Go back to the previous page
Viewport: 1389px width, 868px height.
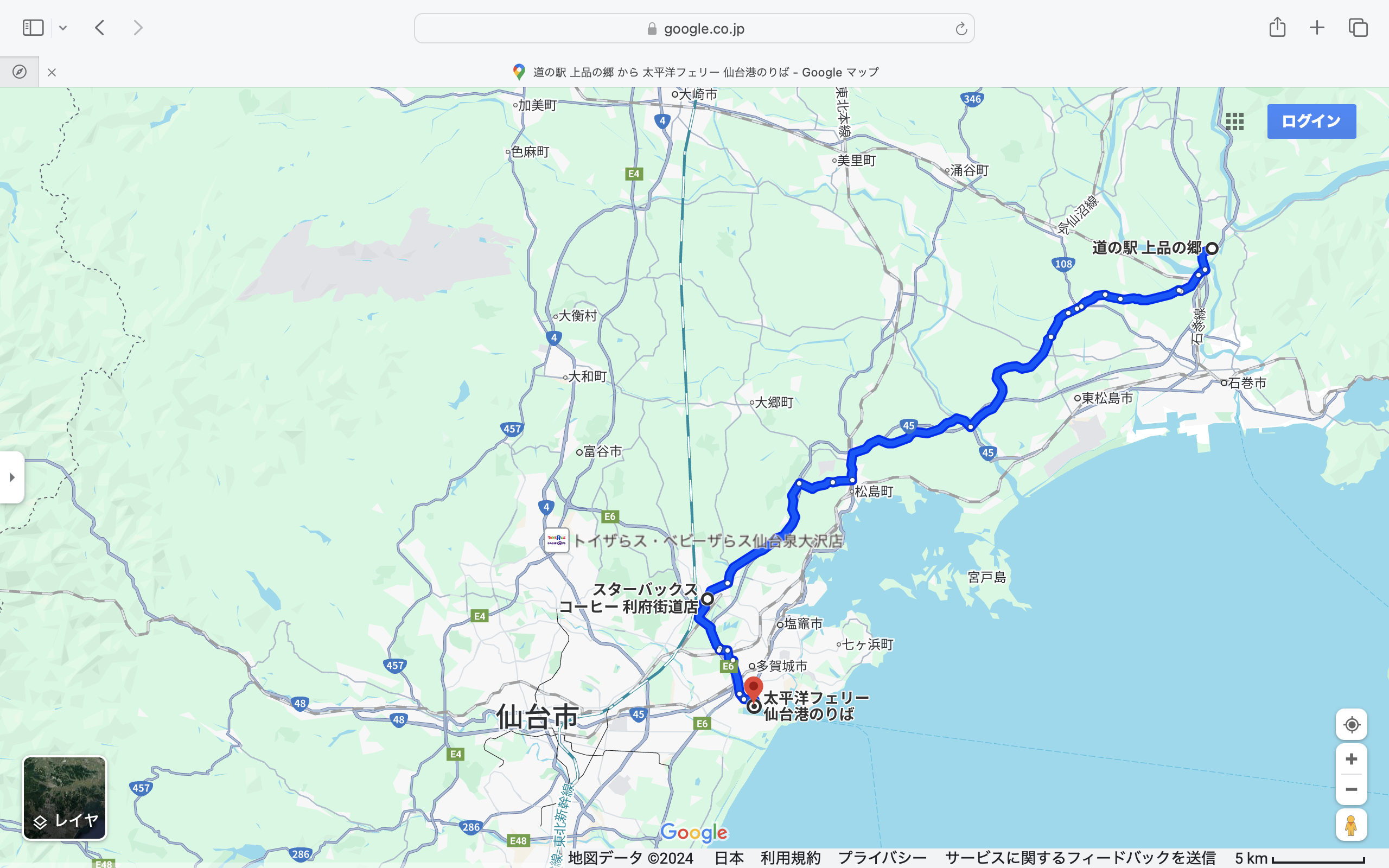pos(100,28)
